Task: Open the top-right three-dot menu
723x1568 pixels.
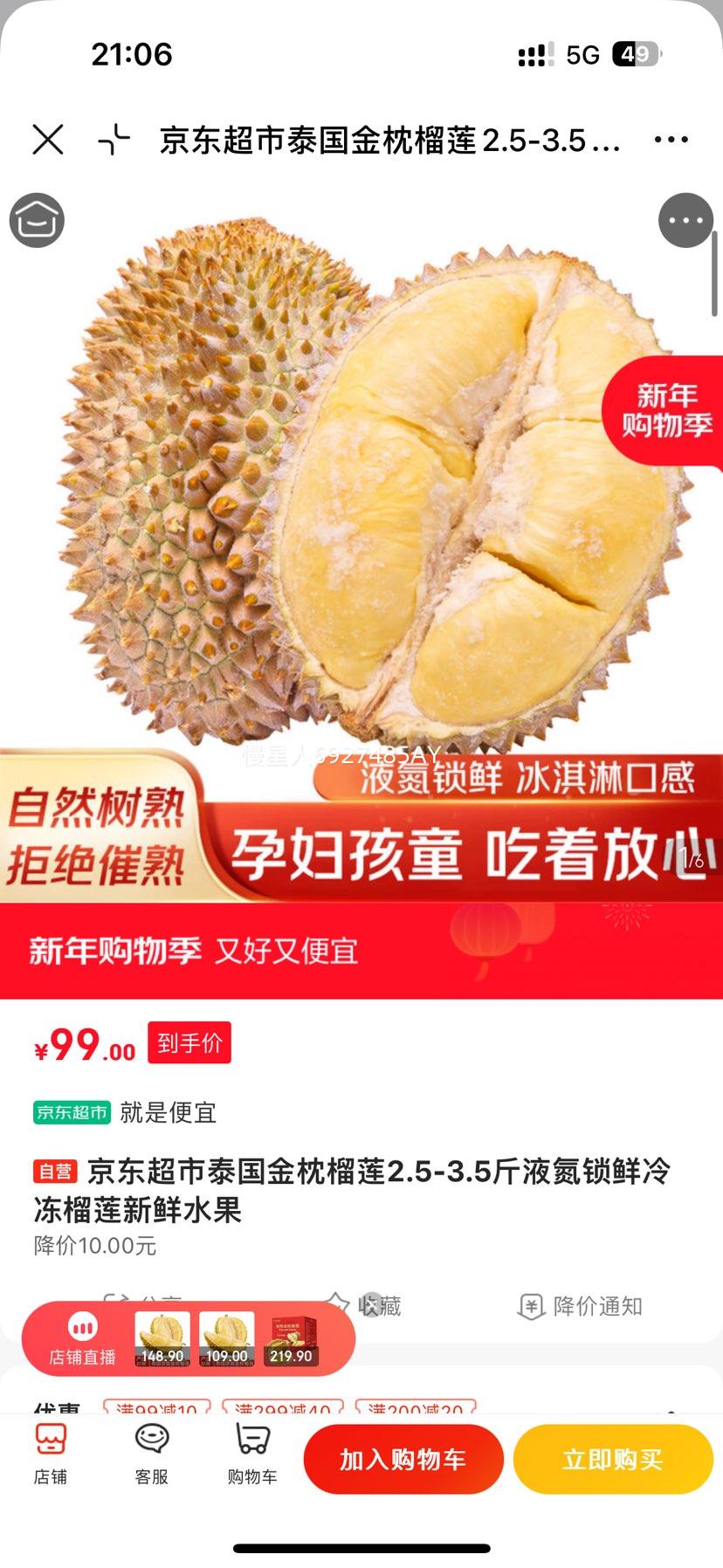Action: [670, 140]
